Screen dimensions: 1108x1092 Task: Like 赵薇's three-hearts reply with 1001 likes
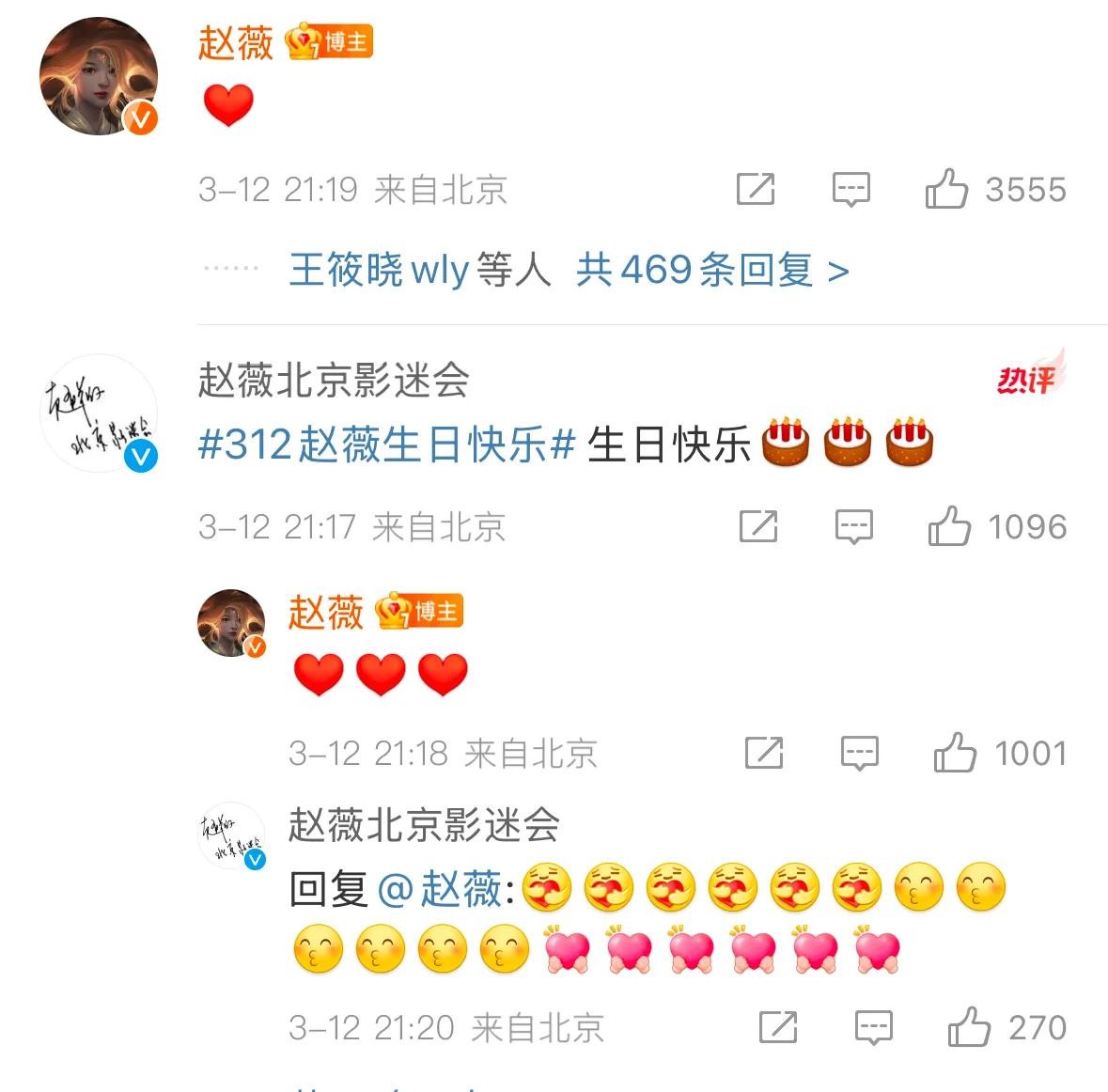coord(955,753)
